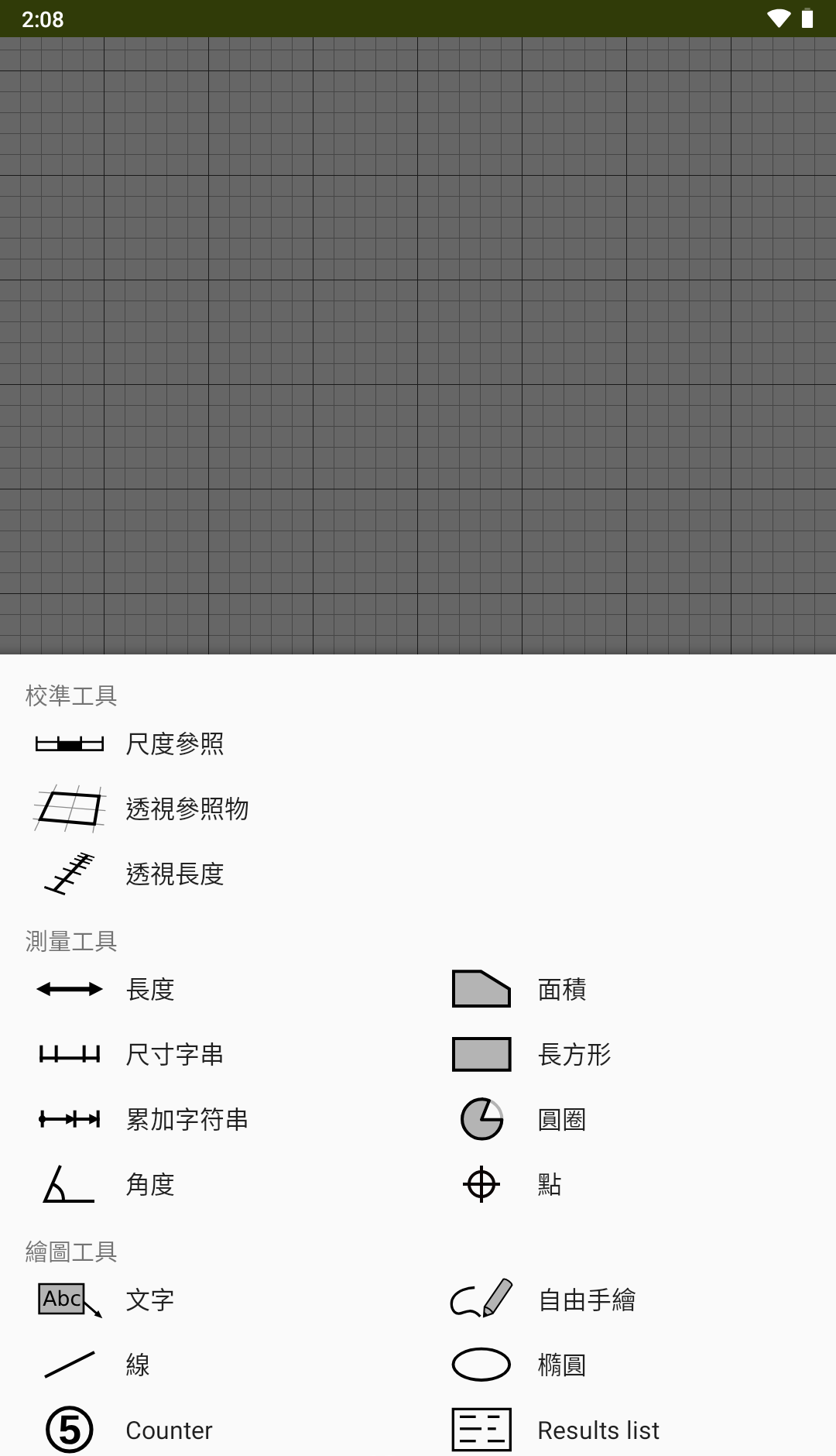Screen dimensions: 836x1456
Task: Tap the 點 tool
Action: pos(549,1185)
